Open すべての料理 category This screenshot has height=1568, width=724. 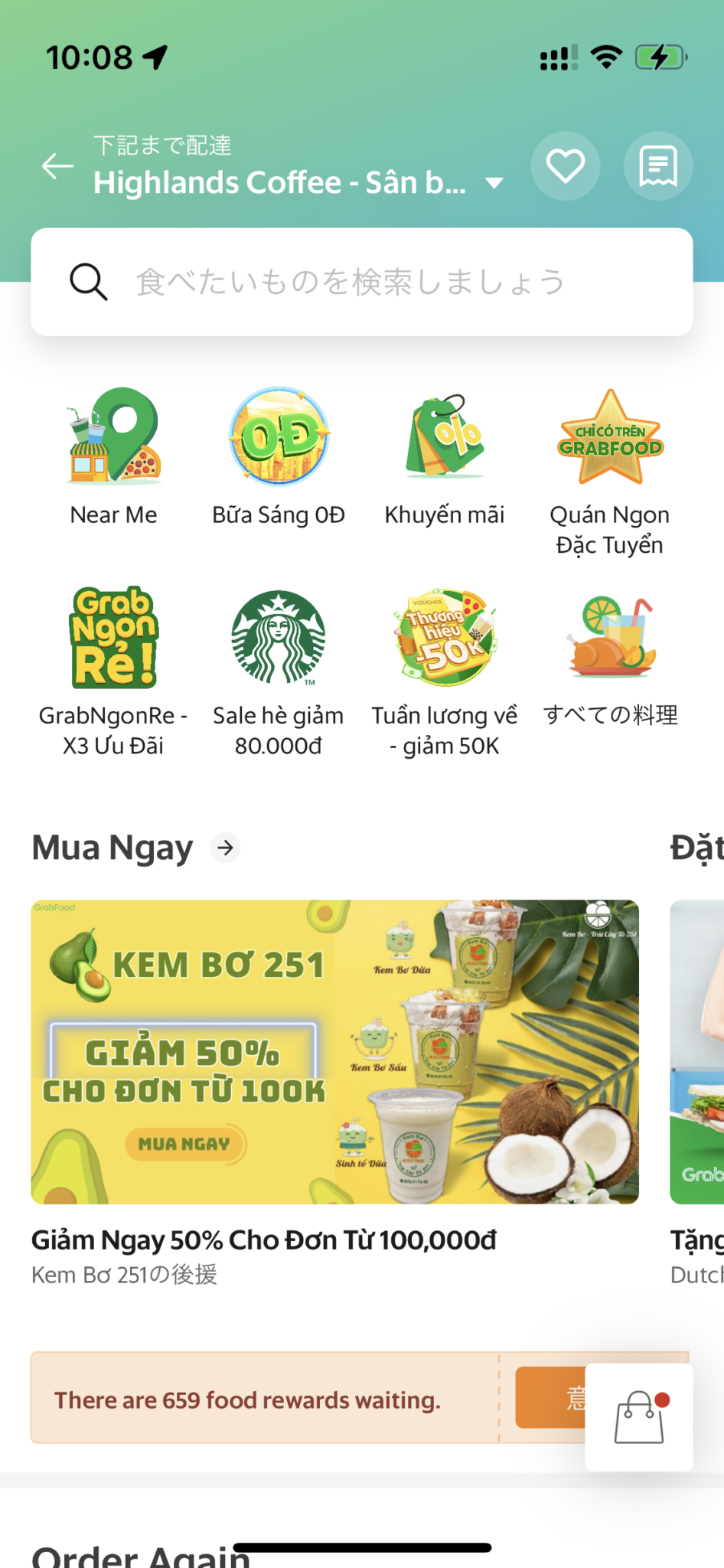tap(610, 658)
